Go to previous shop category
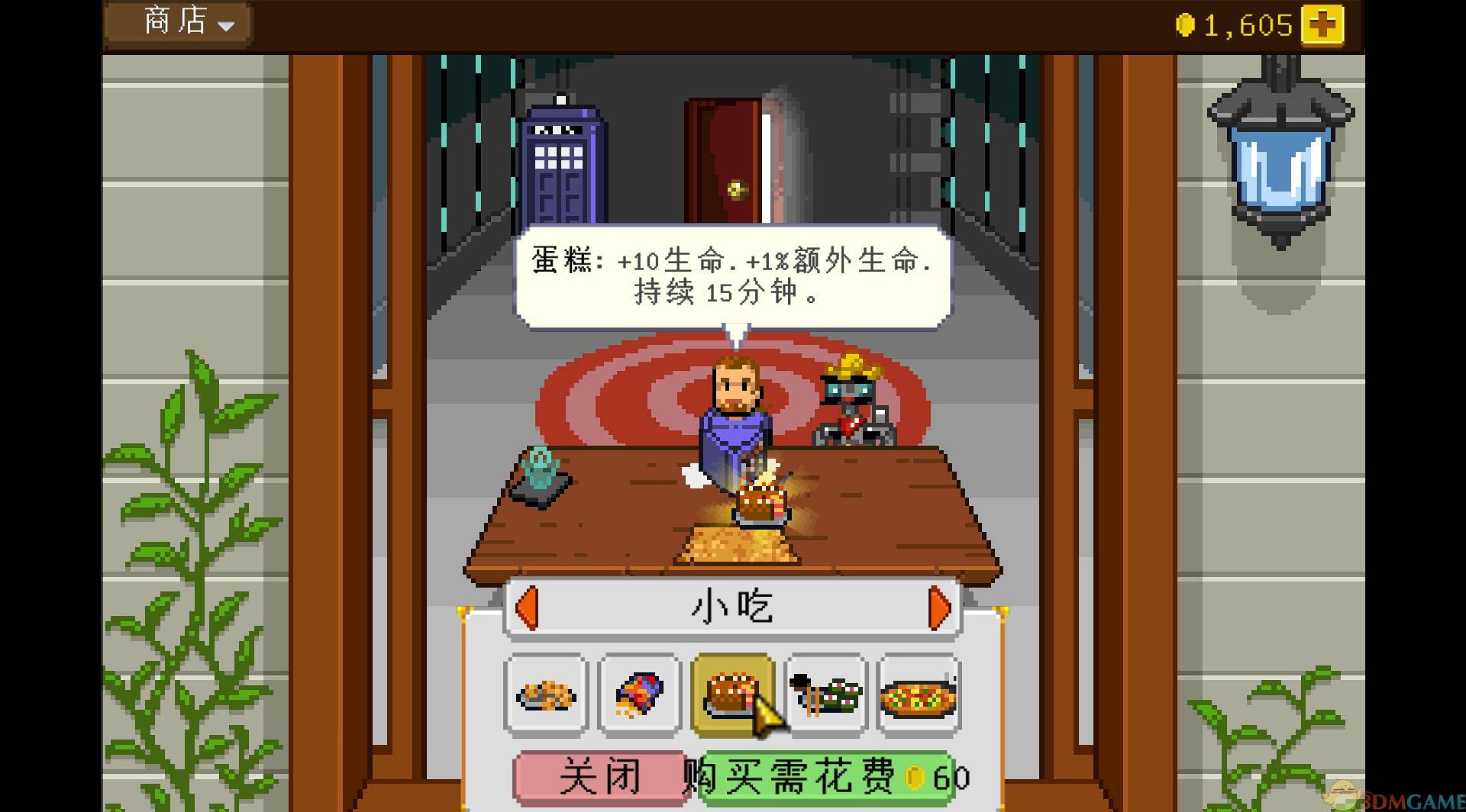The image size is (1466, 812). tap(527, 608)
